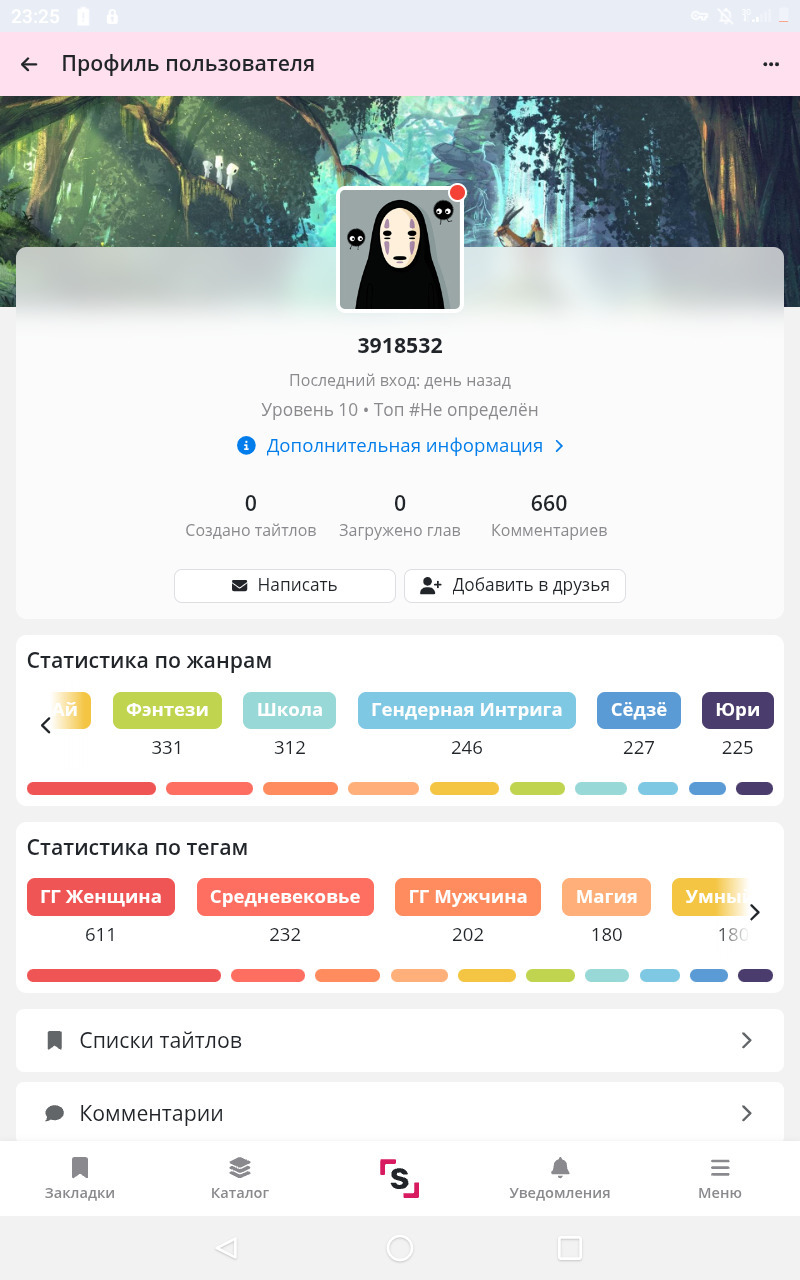The width and height of the screenshot is (800, 1280).
Task: Select the Фэнтези genre chip
Action: (167, 710)
